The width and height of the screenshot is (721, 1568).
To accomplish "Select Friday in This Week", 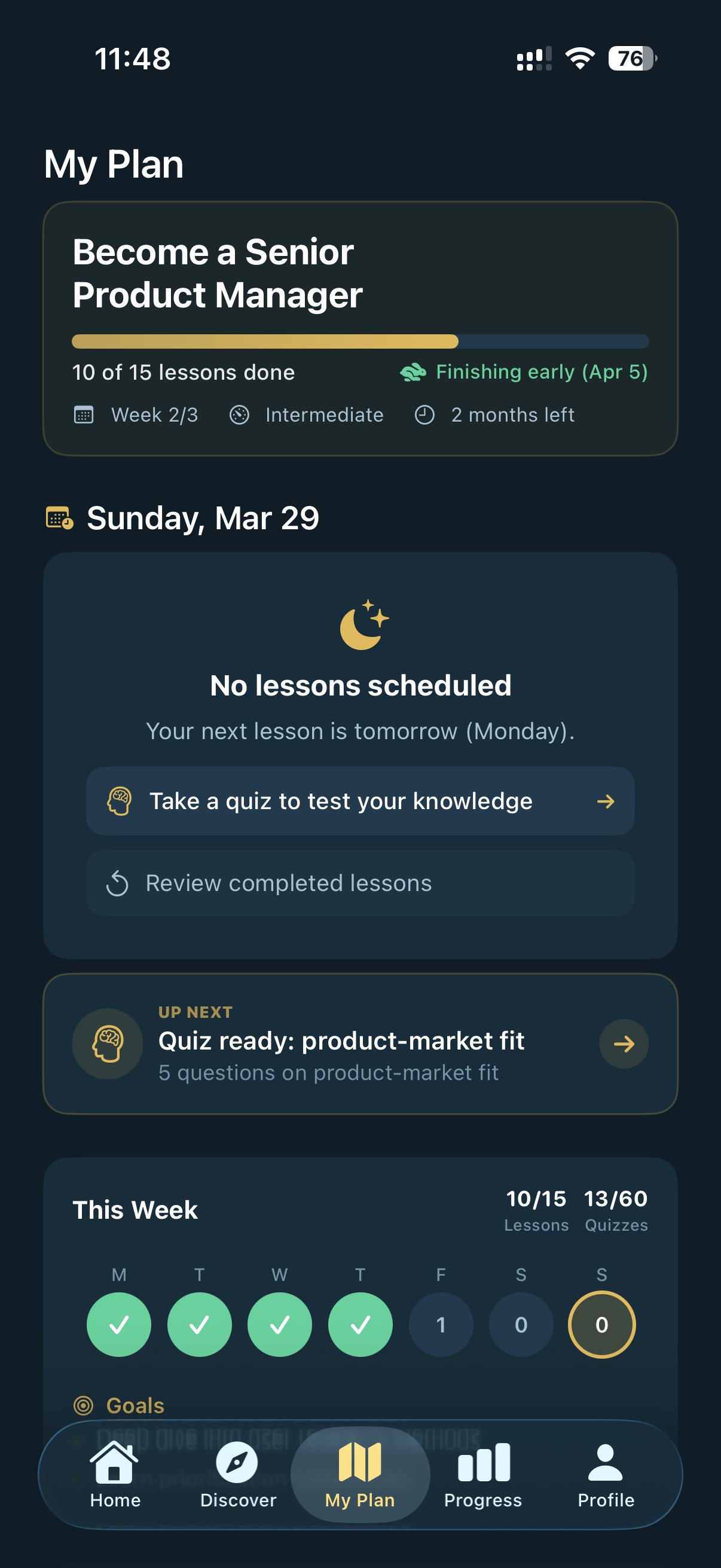I will pyautogui.click(x=441, y=1325).
